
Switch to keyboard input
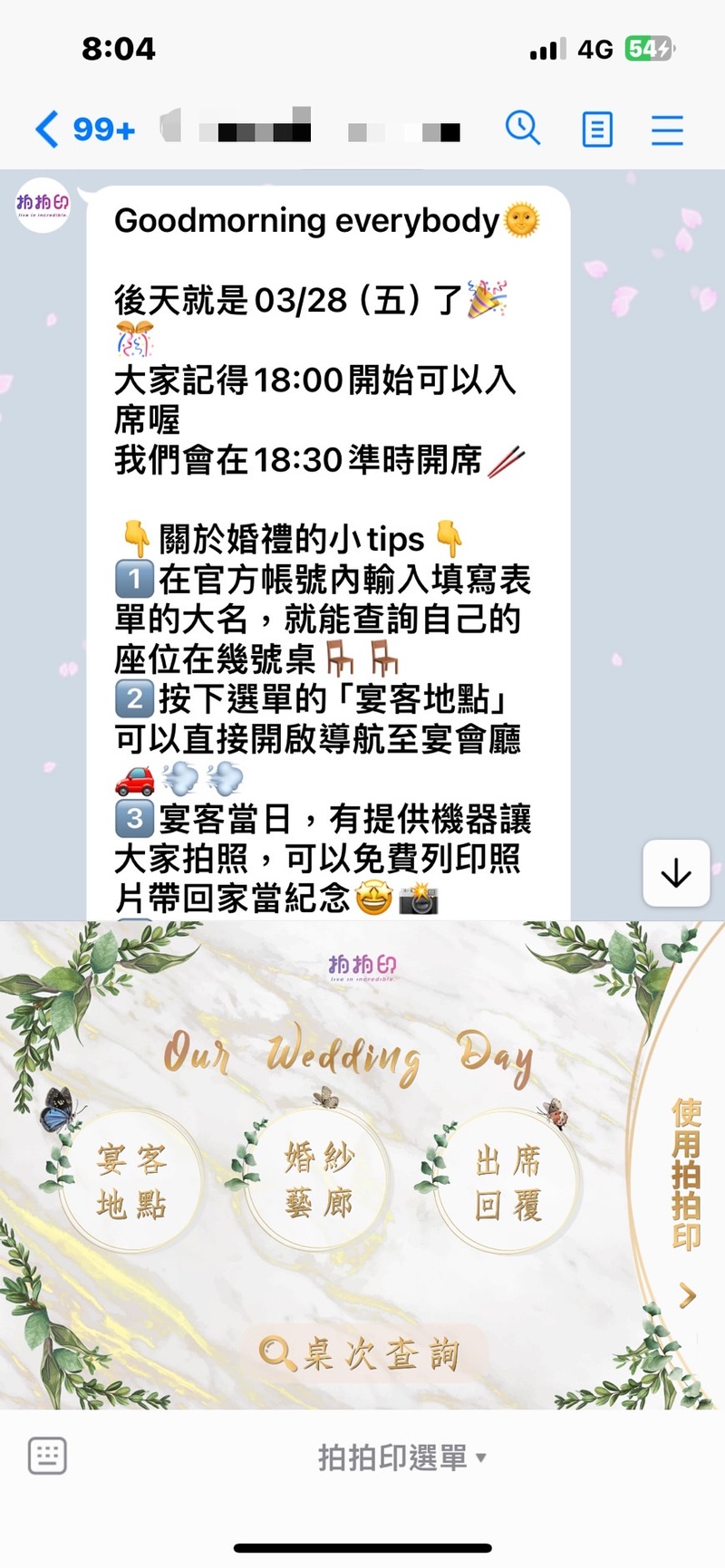(47, 1457)
